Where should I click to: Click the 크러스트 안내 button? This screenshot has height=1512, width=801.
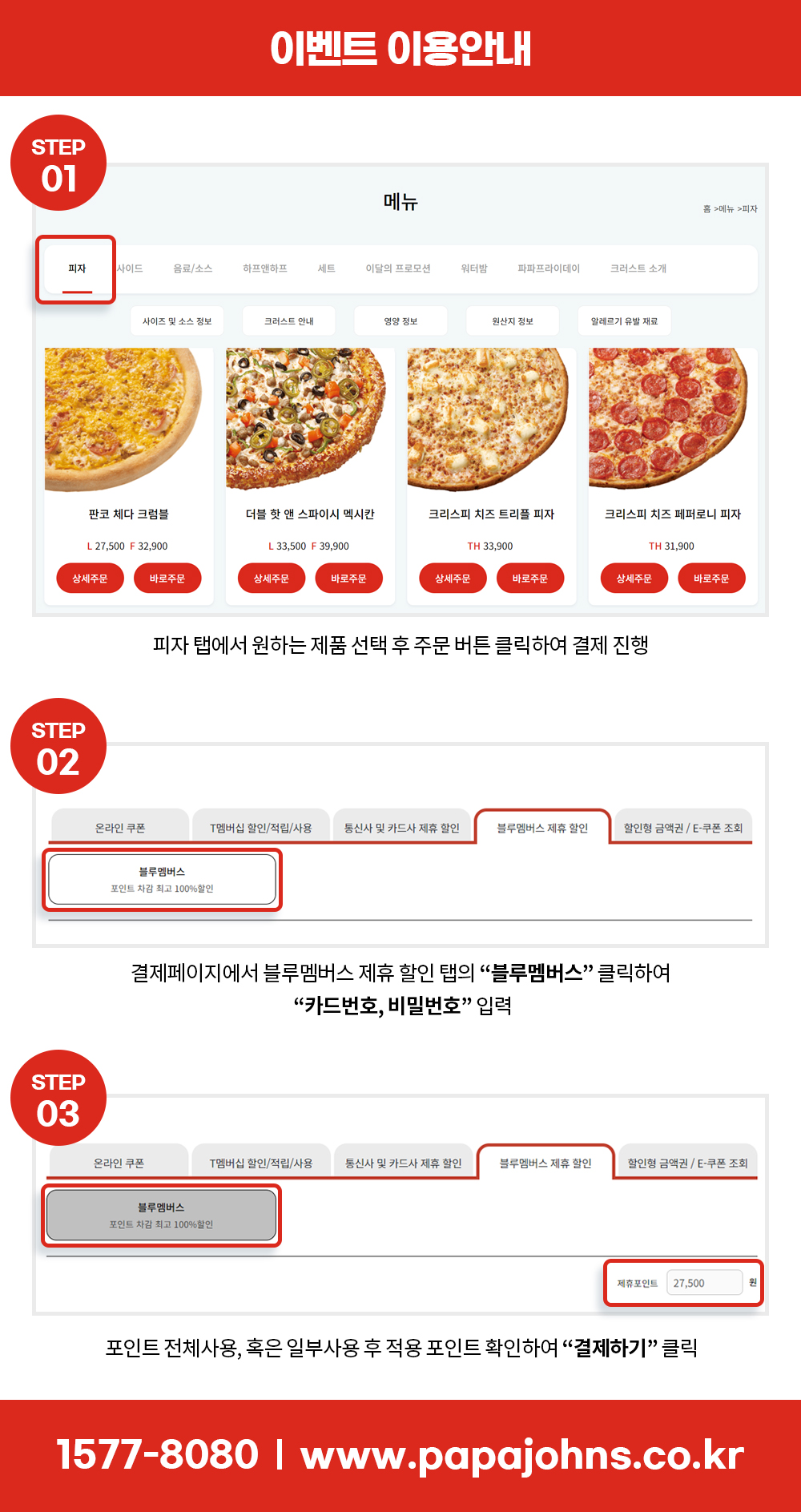289,320
